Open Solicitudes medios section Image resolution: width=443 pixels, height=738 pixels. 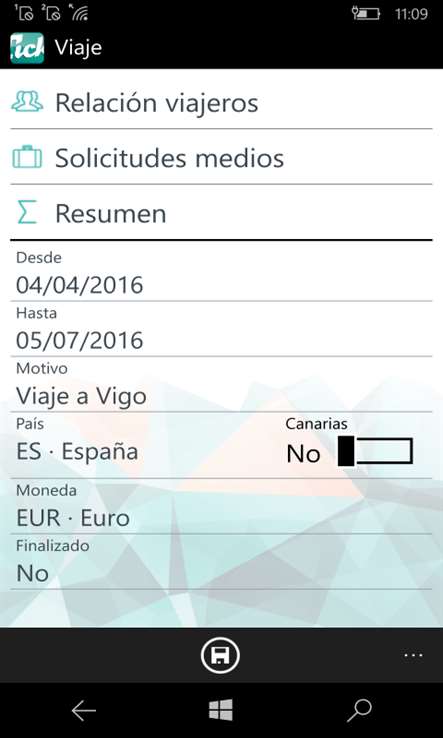[221, 158]
